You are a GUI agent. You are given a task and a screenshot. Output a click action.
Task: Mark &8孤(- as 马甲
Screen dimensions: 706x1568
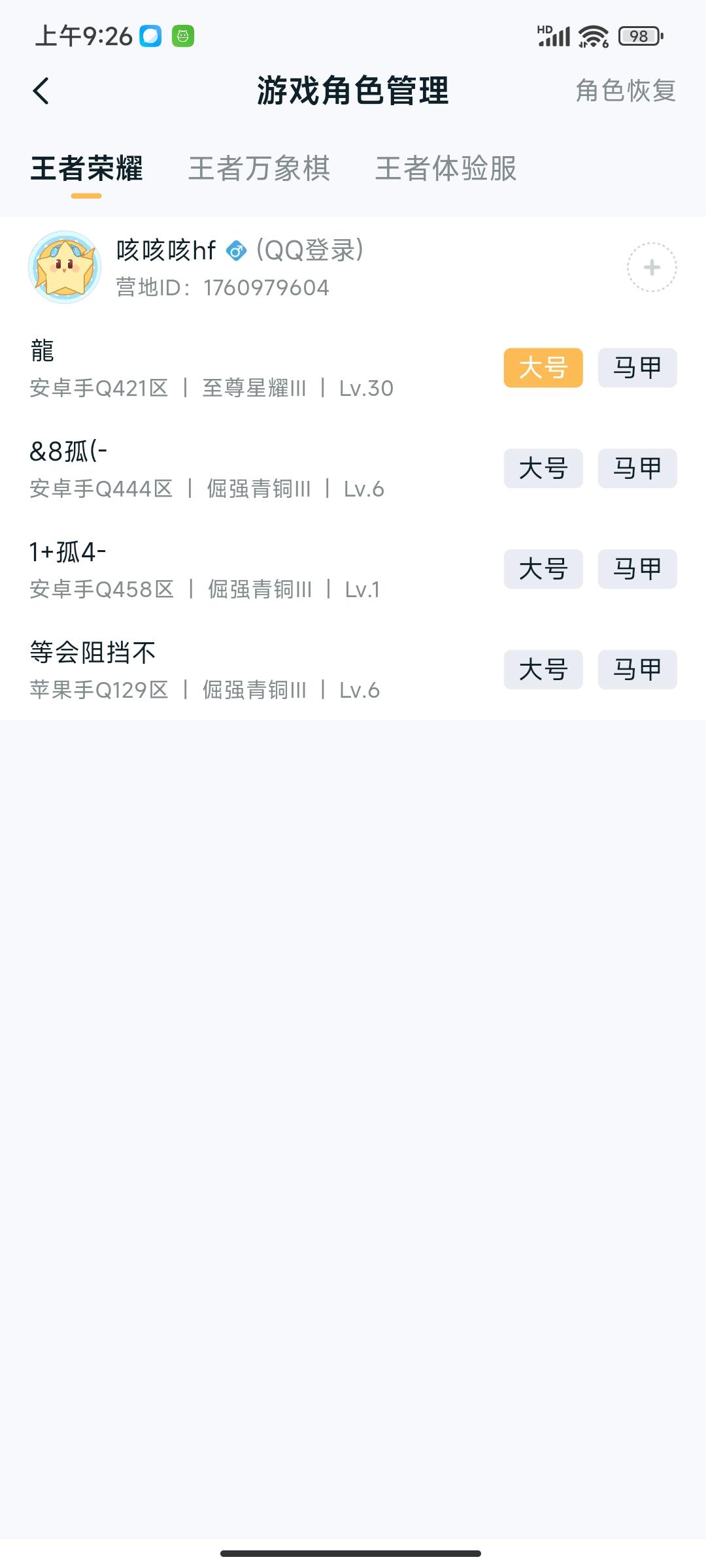point(637,468)
